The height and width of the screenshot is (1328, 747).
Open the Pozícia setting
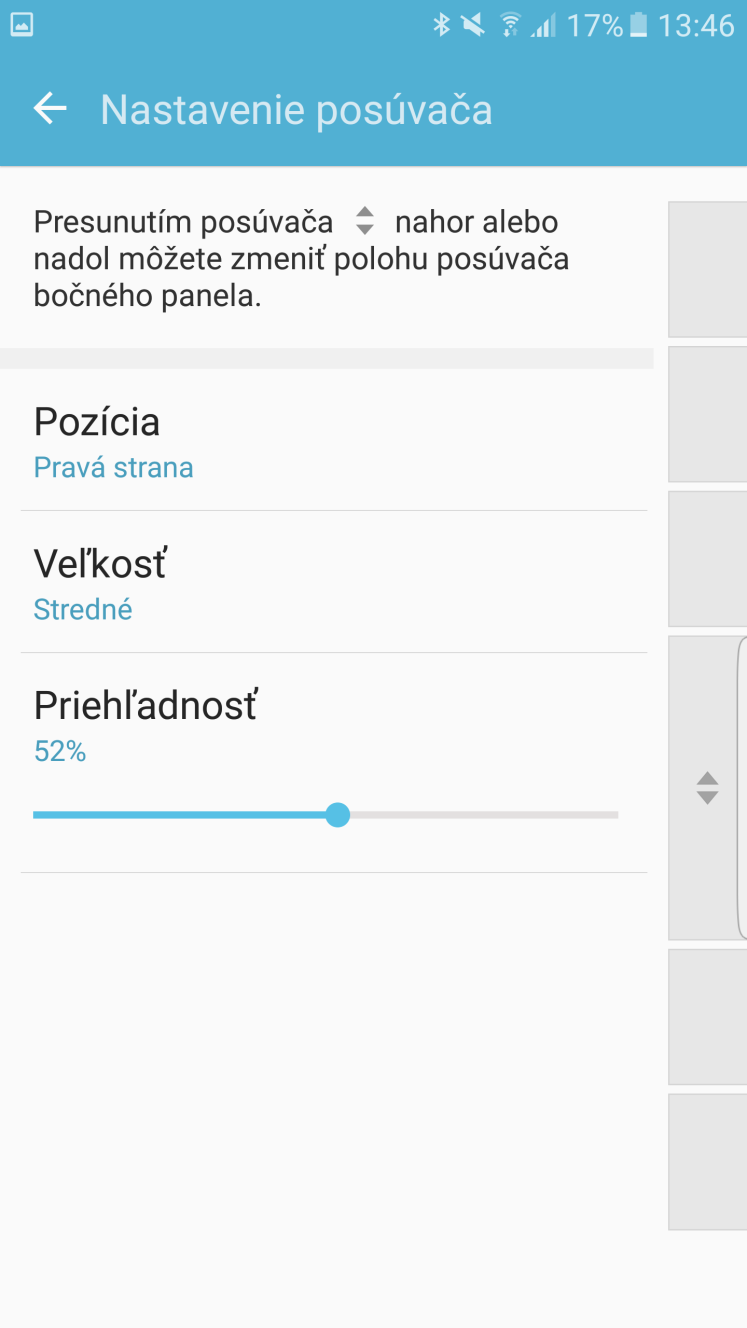click(x=334, y=440)
